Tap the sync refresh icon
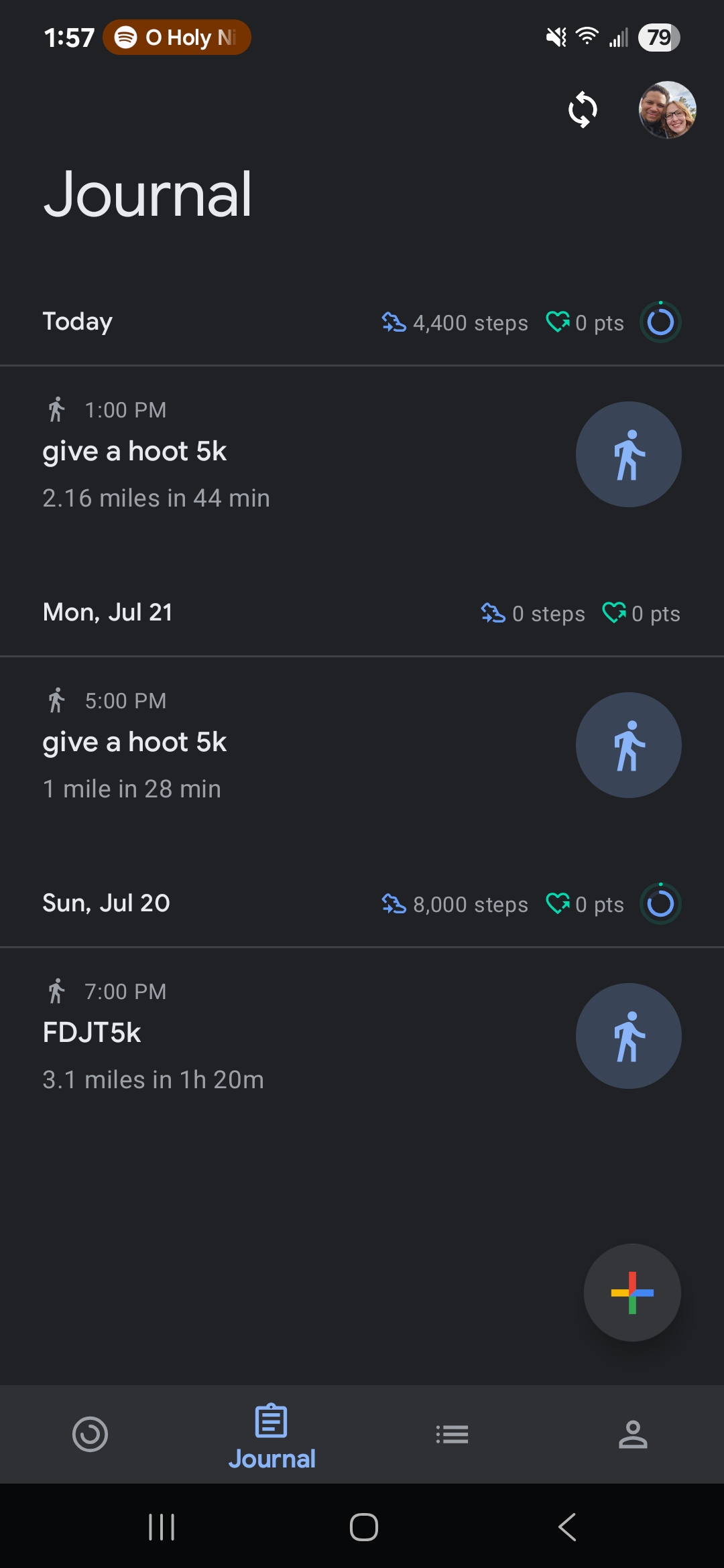The image size is (724, 1568). coord(583,109)
